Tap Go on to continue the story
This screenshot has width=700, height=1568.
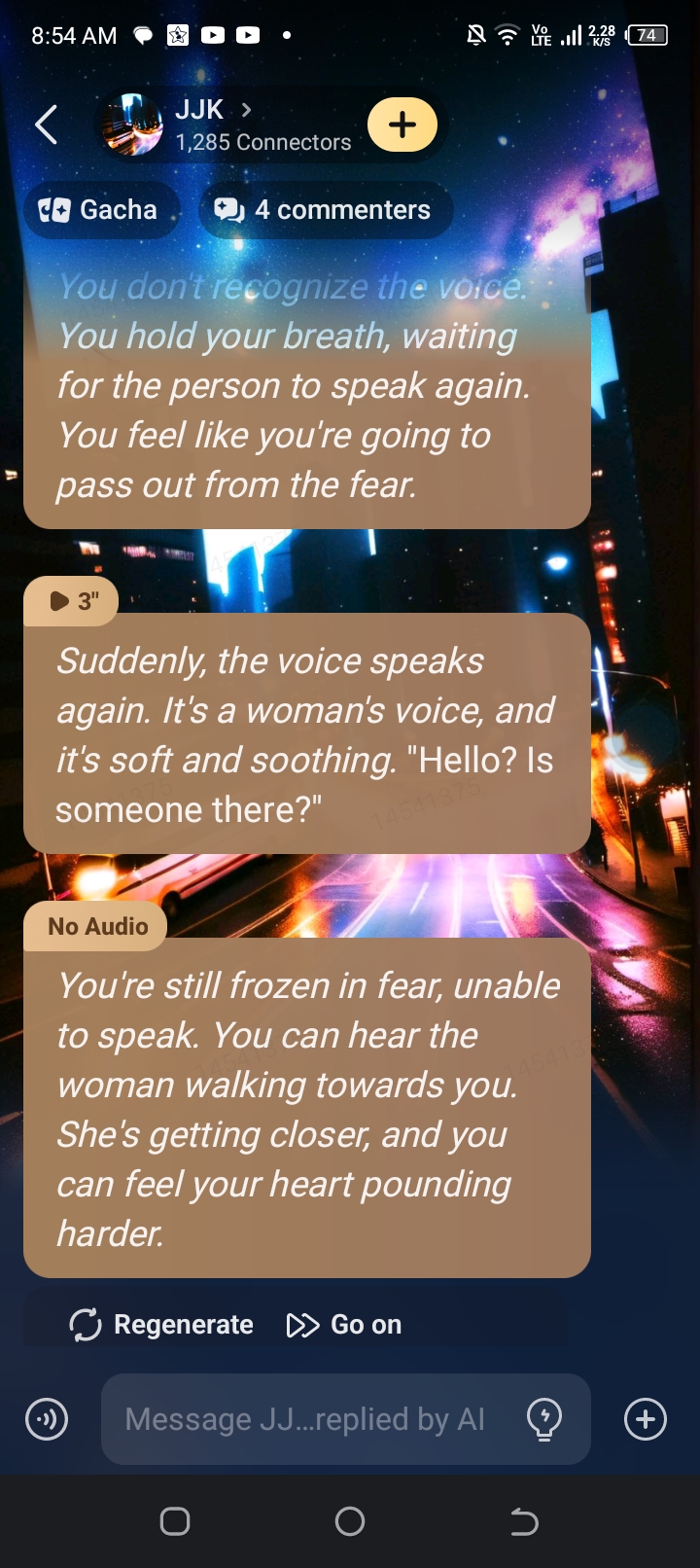(x=344, y=1325)
